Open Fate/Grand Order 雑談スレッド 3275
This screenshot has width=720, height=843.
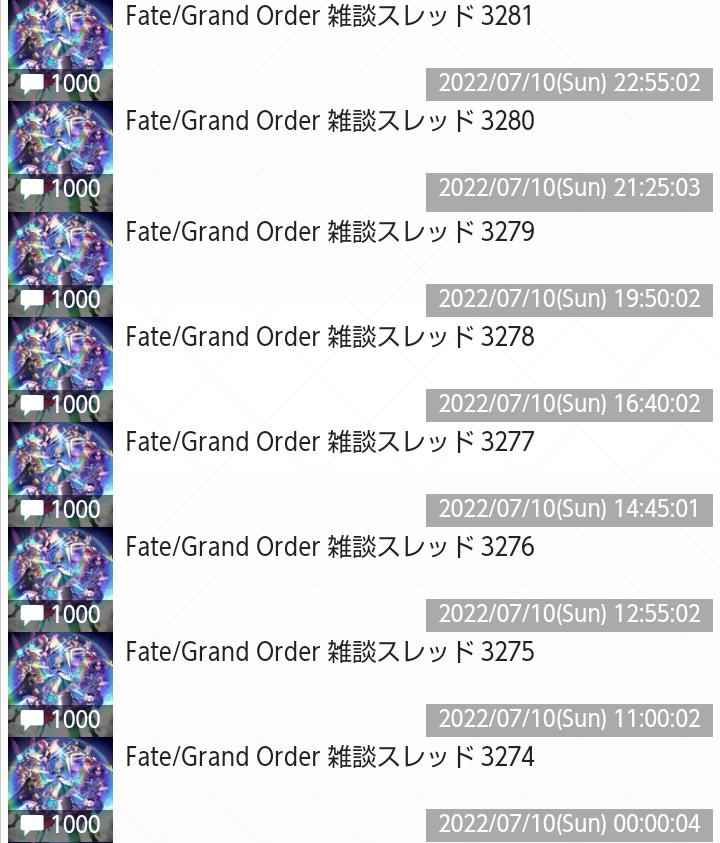pos(330,652)
